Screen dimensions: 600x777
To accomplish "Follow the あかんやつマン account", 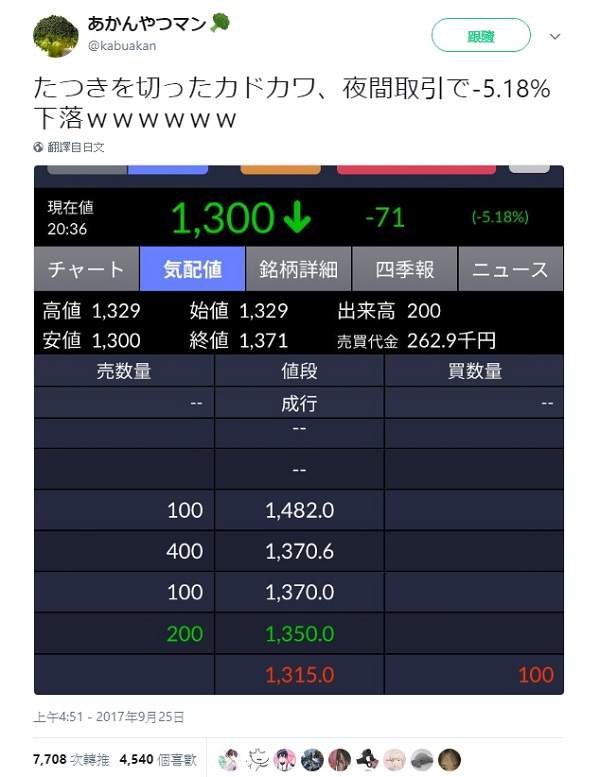I will pyautogui.click(x=480, y=36).
